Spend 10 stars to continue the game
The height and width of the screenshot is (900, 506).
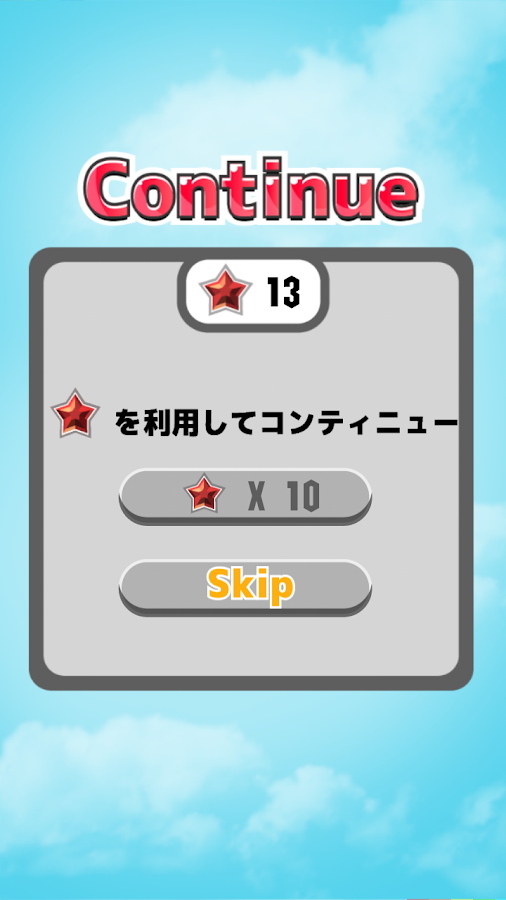[x=245, y=496]
